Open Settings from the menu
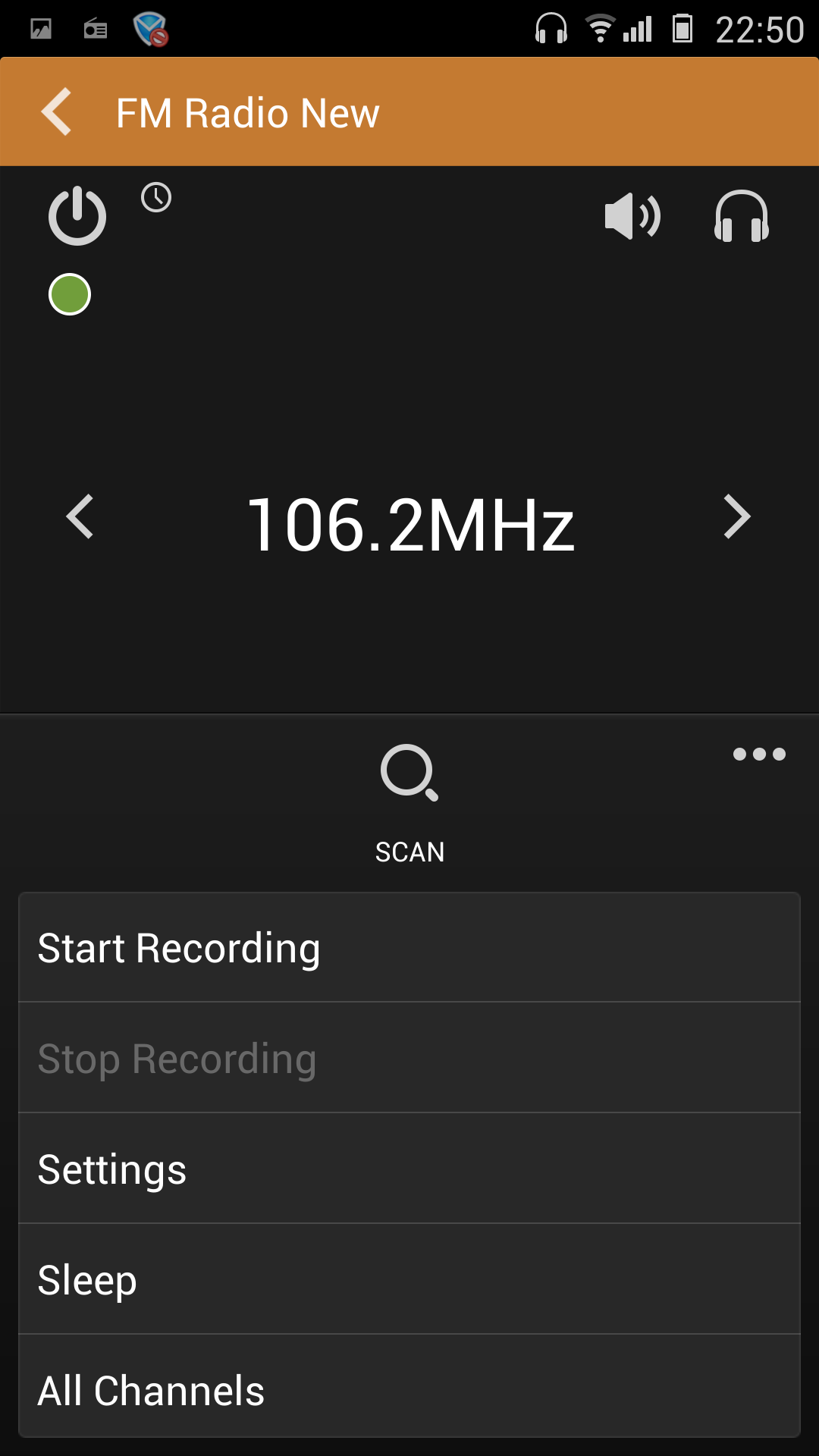 tap(409, 1169)
